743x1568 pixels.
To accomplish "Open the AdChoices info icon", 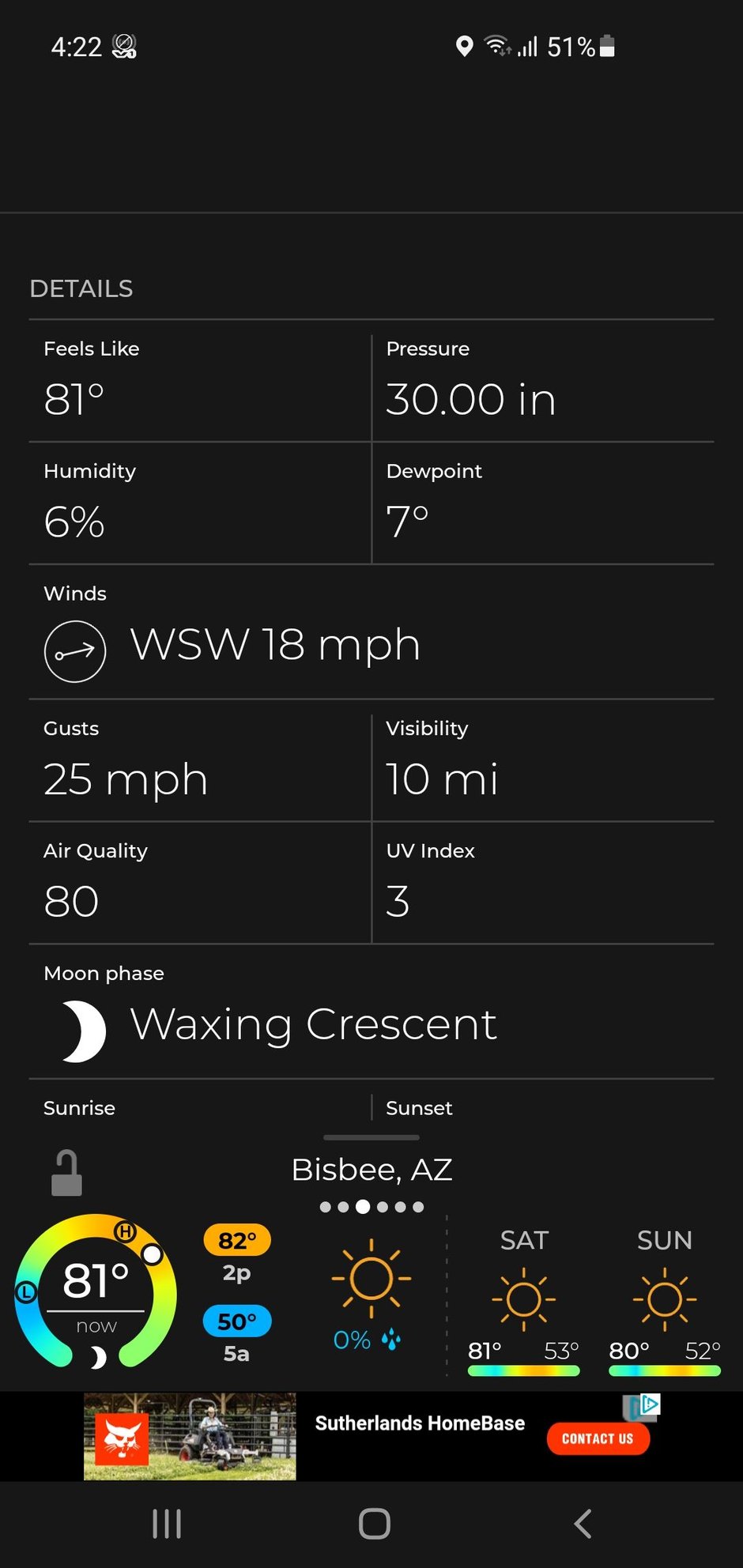I will [x=650, y=1404].
